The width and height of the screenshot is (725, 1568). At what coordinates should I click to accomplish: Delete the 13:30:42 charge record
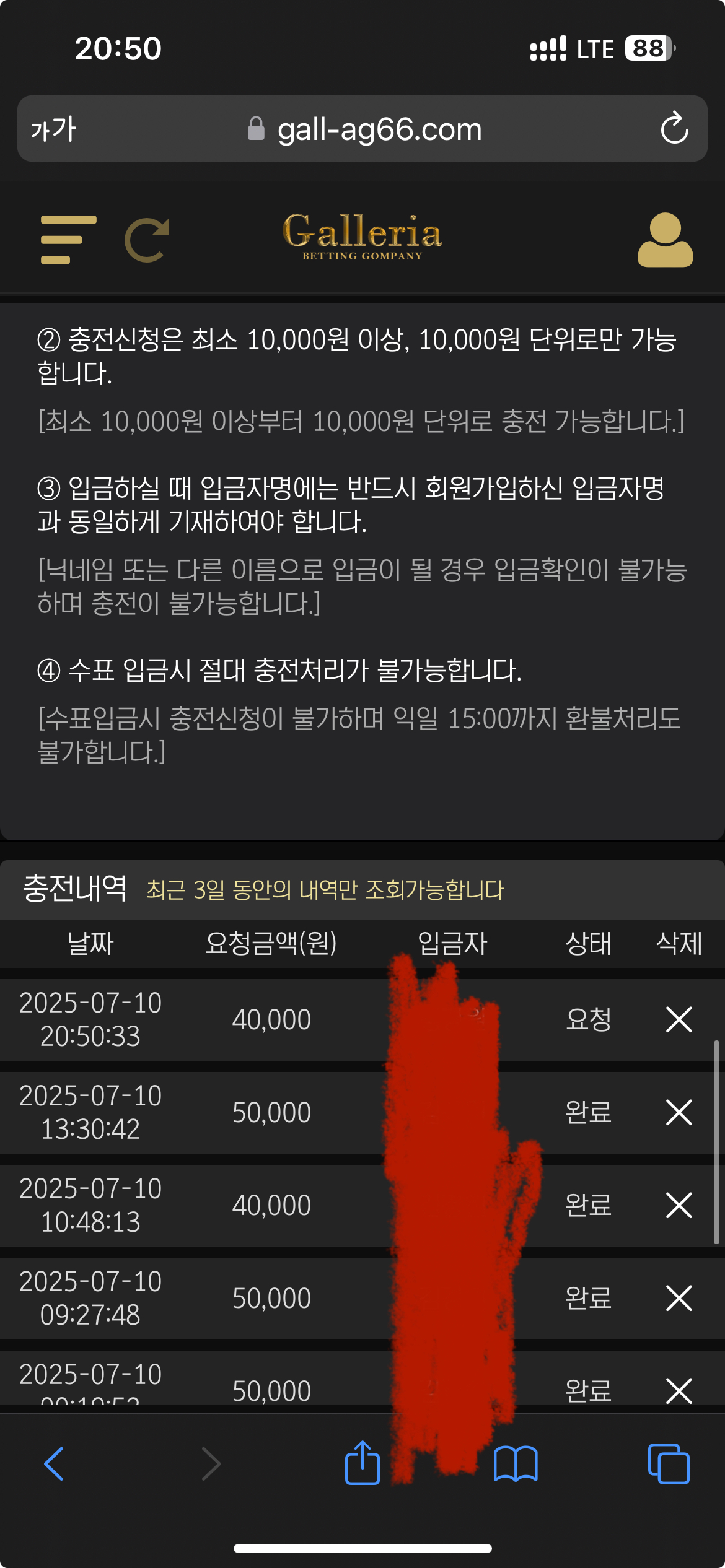(679, 1112)
